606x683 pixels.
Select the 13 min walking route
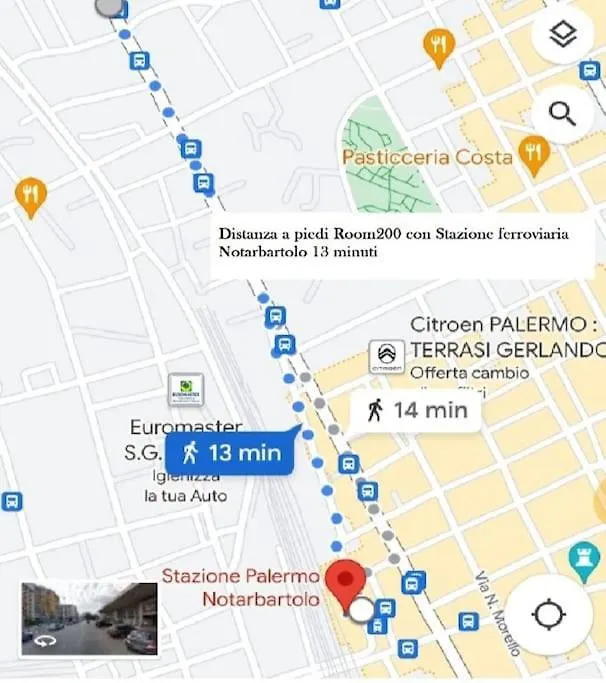click(230, 453)
